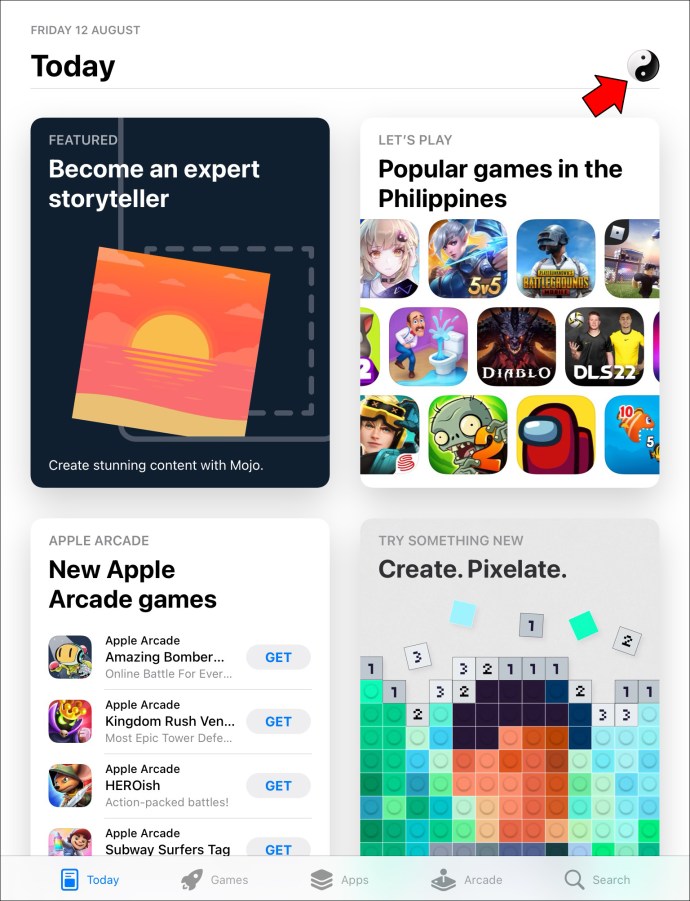Viewport: 690px width, 901px height.
Task: Go to the Arcade tab
Action: coord(466,880)
